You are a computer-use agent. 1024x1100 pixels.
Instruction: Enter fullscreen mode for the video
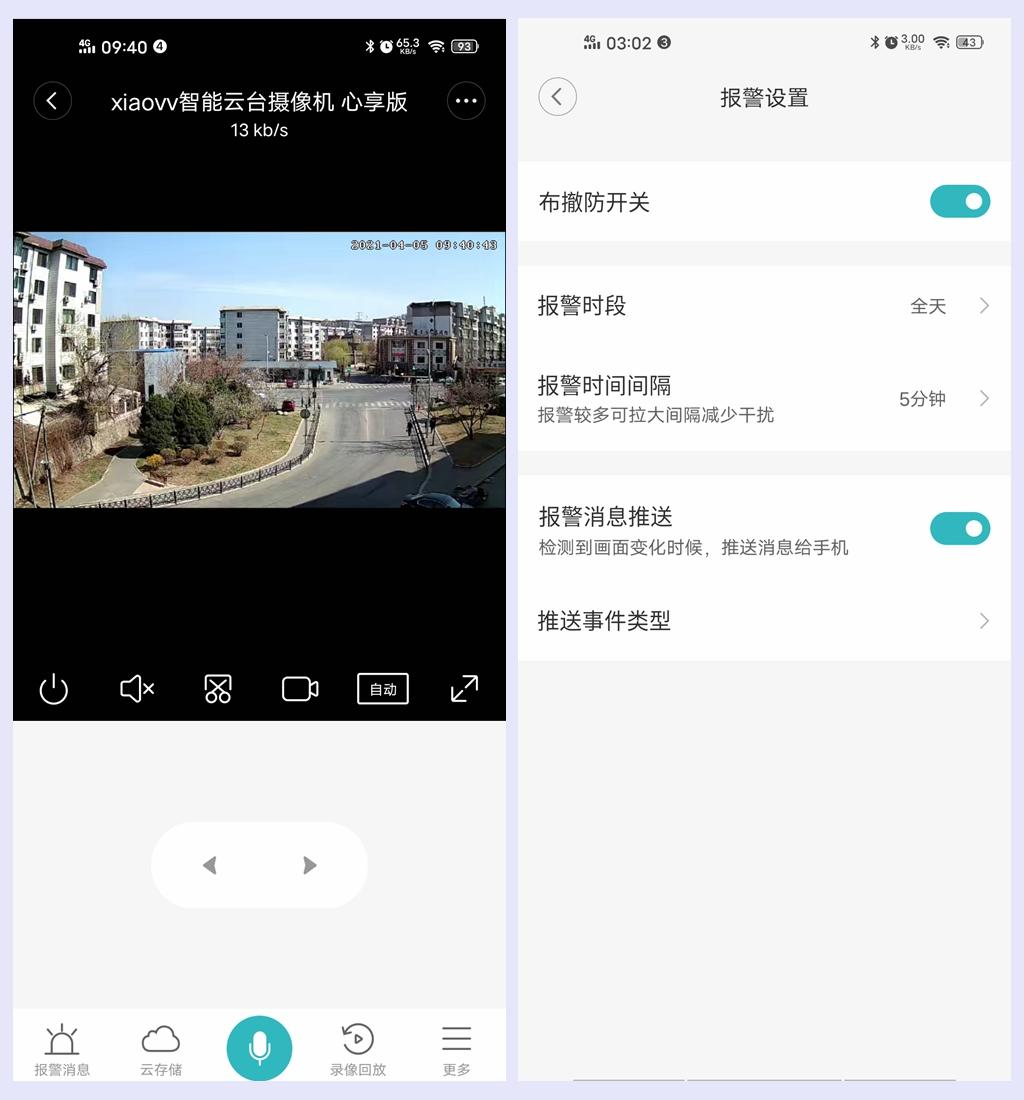[463, 689]
